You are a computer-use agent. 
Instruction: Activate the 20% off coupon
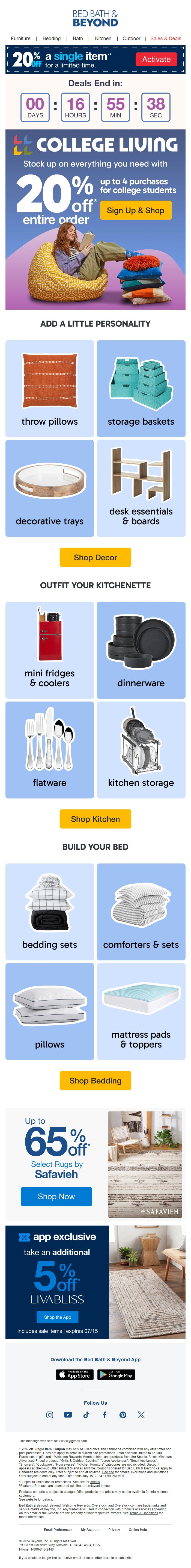click(x=156, y=59)
